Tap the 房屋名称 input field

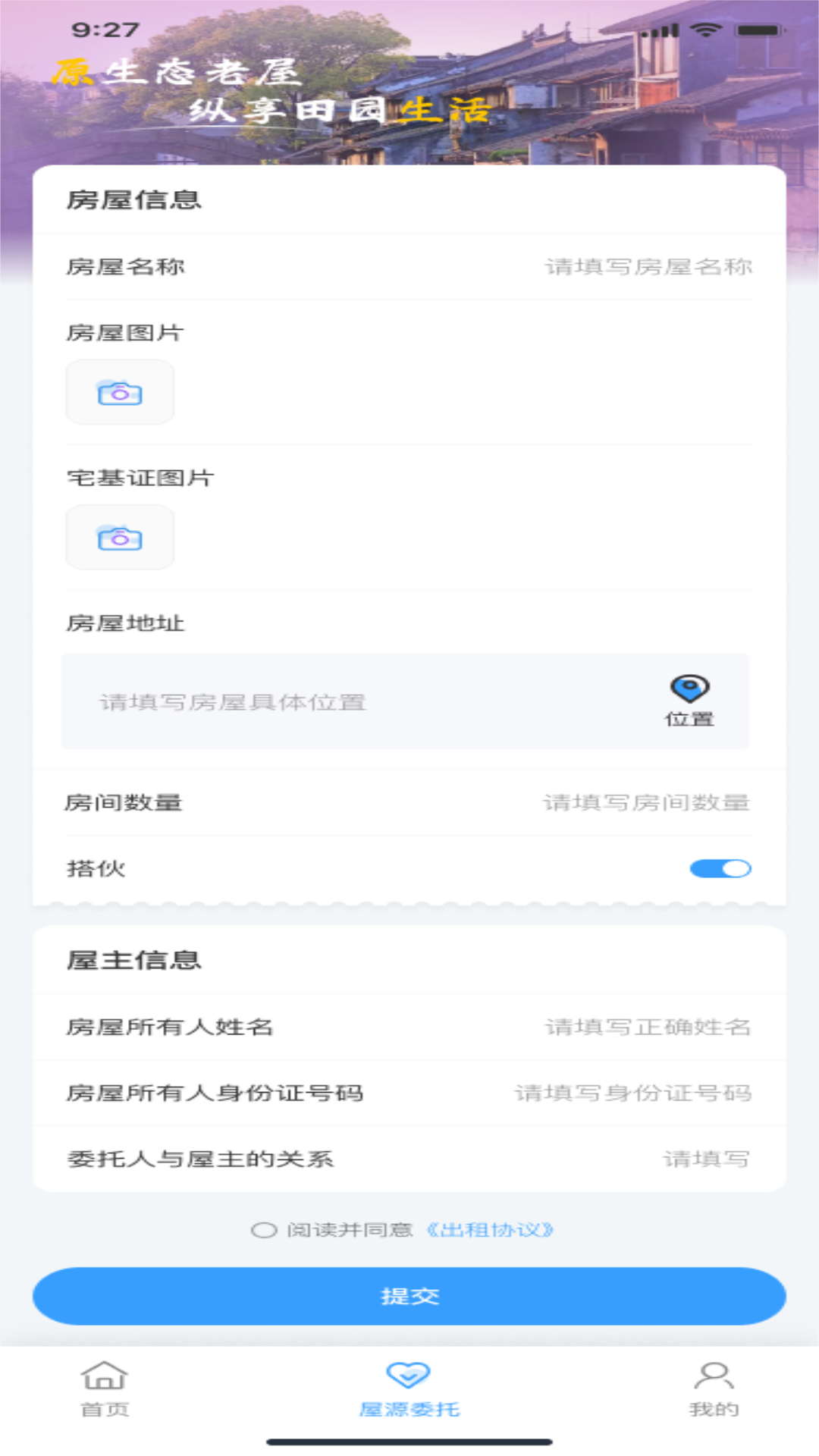[x=648, y=267]
